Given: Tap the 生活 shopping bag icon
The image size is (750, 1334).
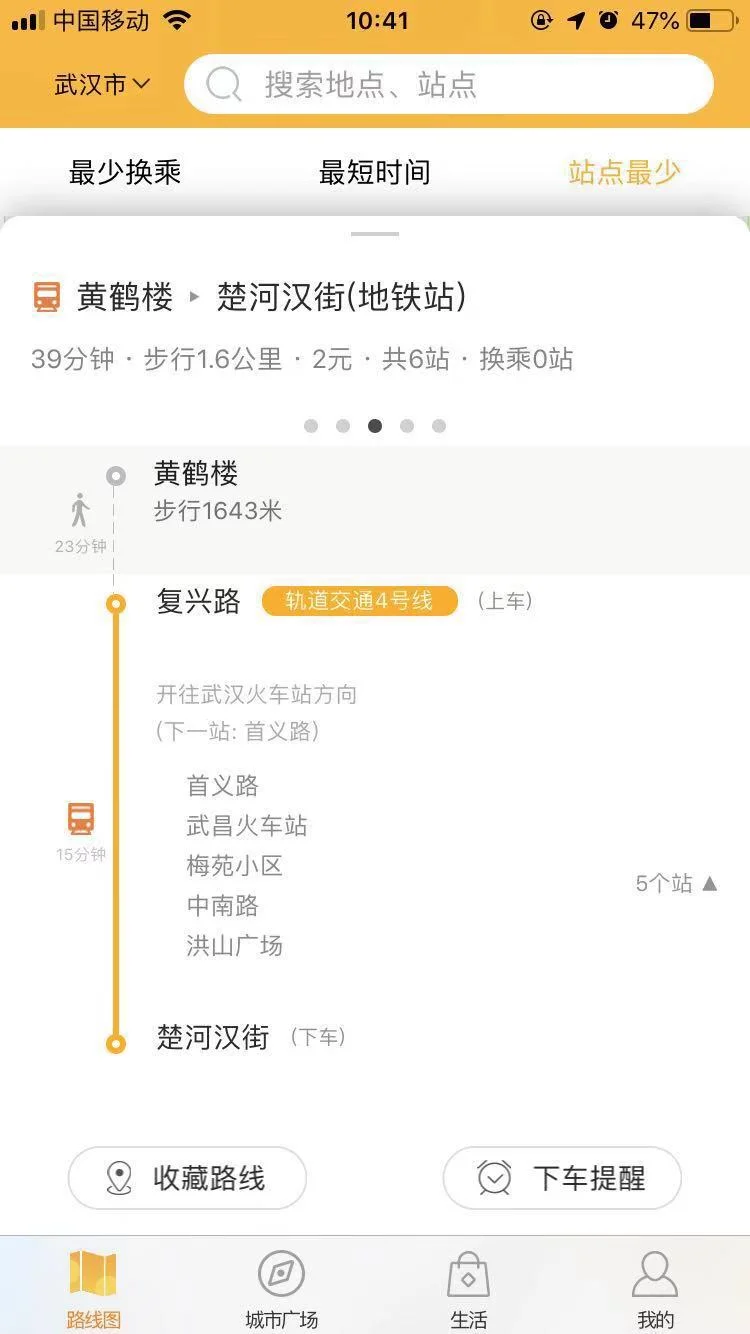Looking at the screenshot, I should [467, 1272].
